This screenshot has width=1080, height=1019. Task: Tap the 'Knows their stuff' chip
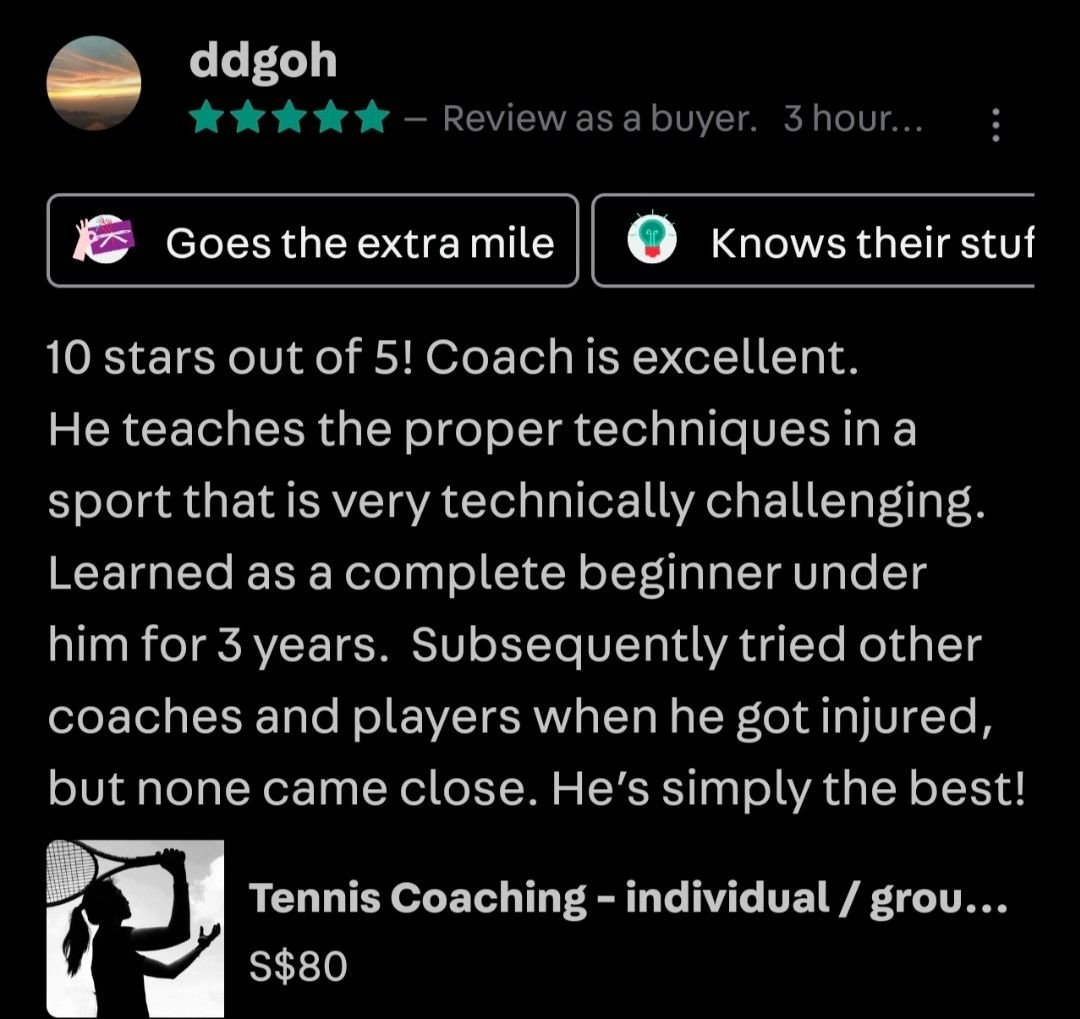[813, 241]
